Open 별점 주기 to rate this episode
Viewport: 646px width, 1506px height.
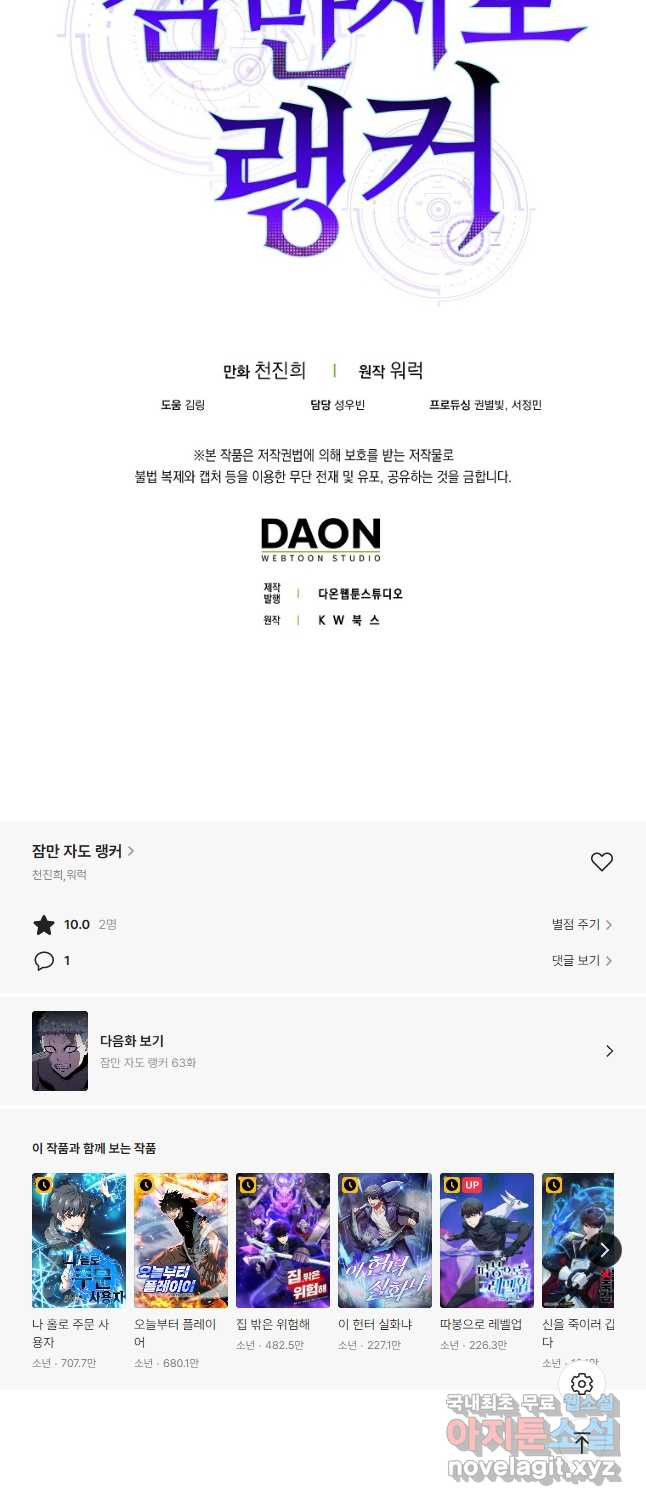(x=582, y=925)
